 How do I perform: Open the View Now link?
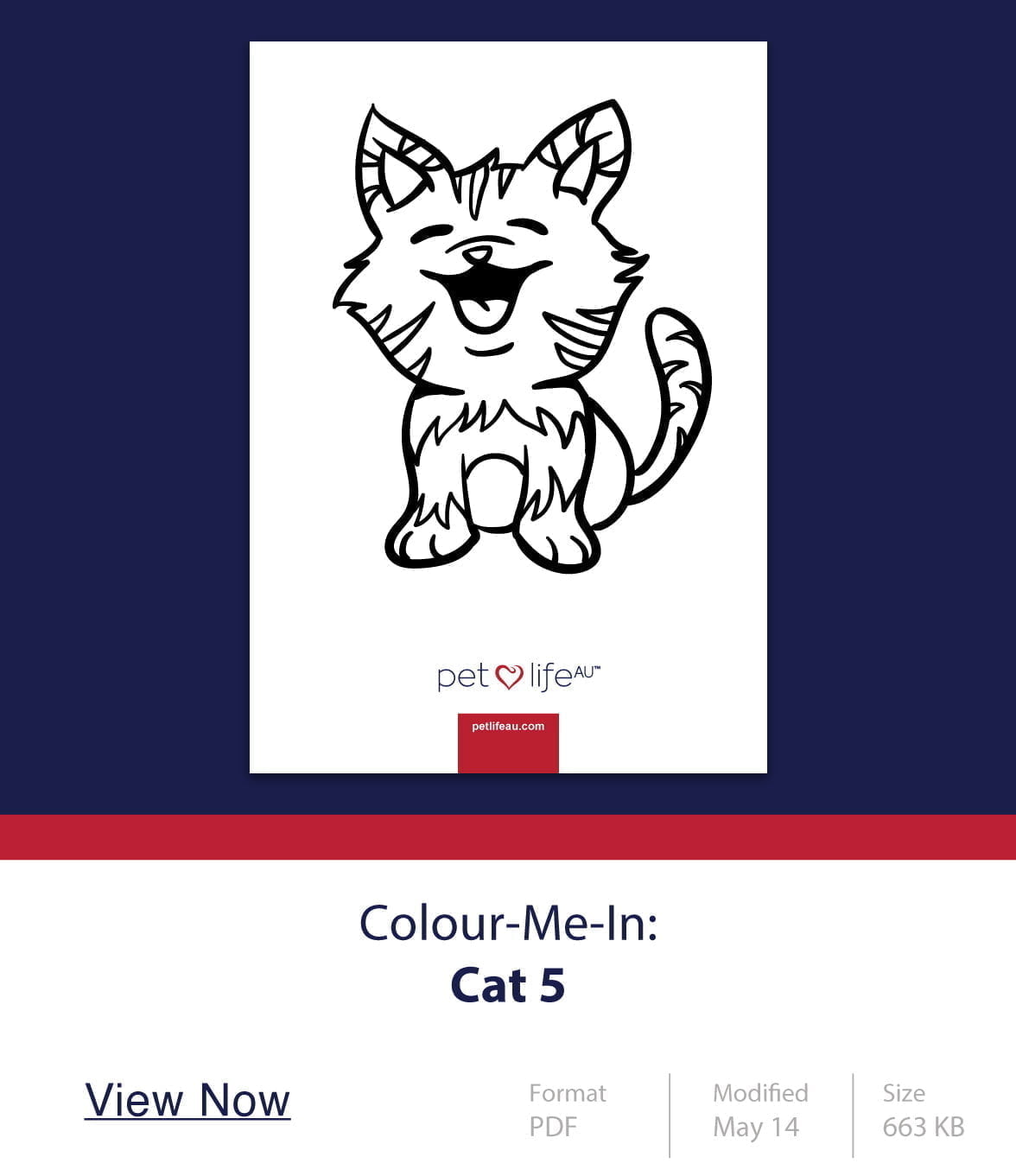coord(187,1101)
